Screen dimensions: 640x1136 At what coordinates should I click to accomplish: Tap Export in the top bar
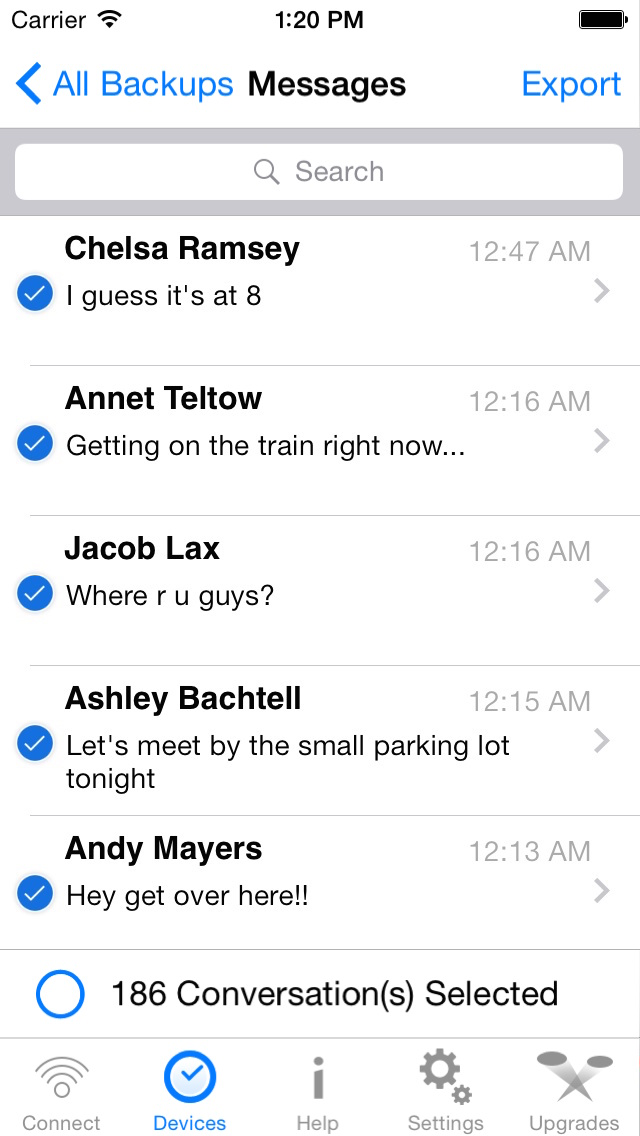[571, 85]
